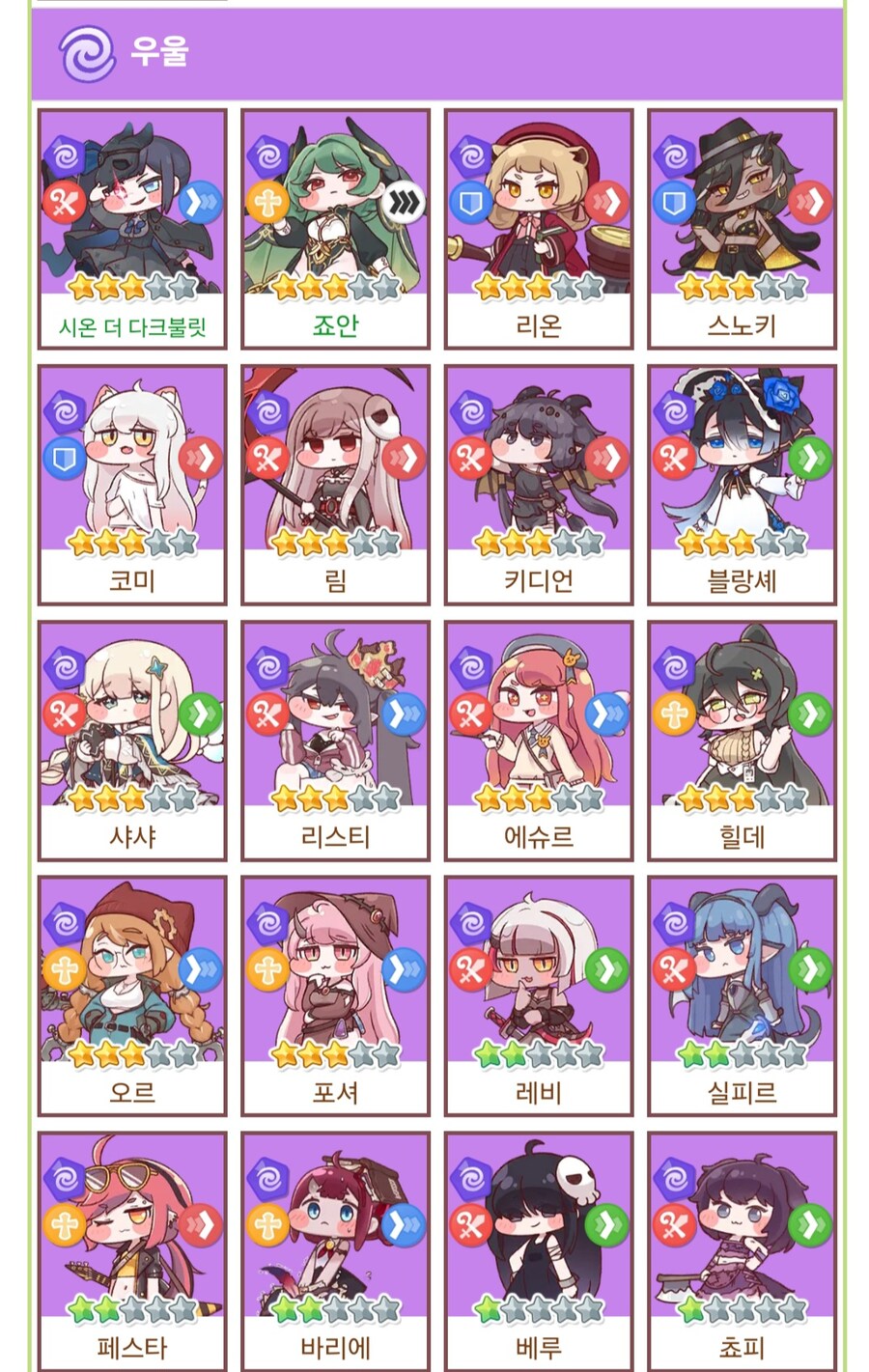The width and height of the screenshot is (869, 1372).
Task: Select the 키디언 character card
Action: [x=539, y=484]
